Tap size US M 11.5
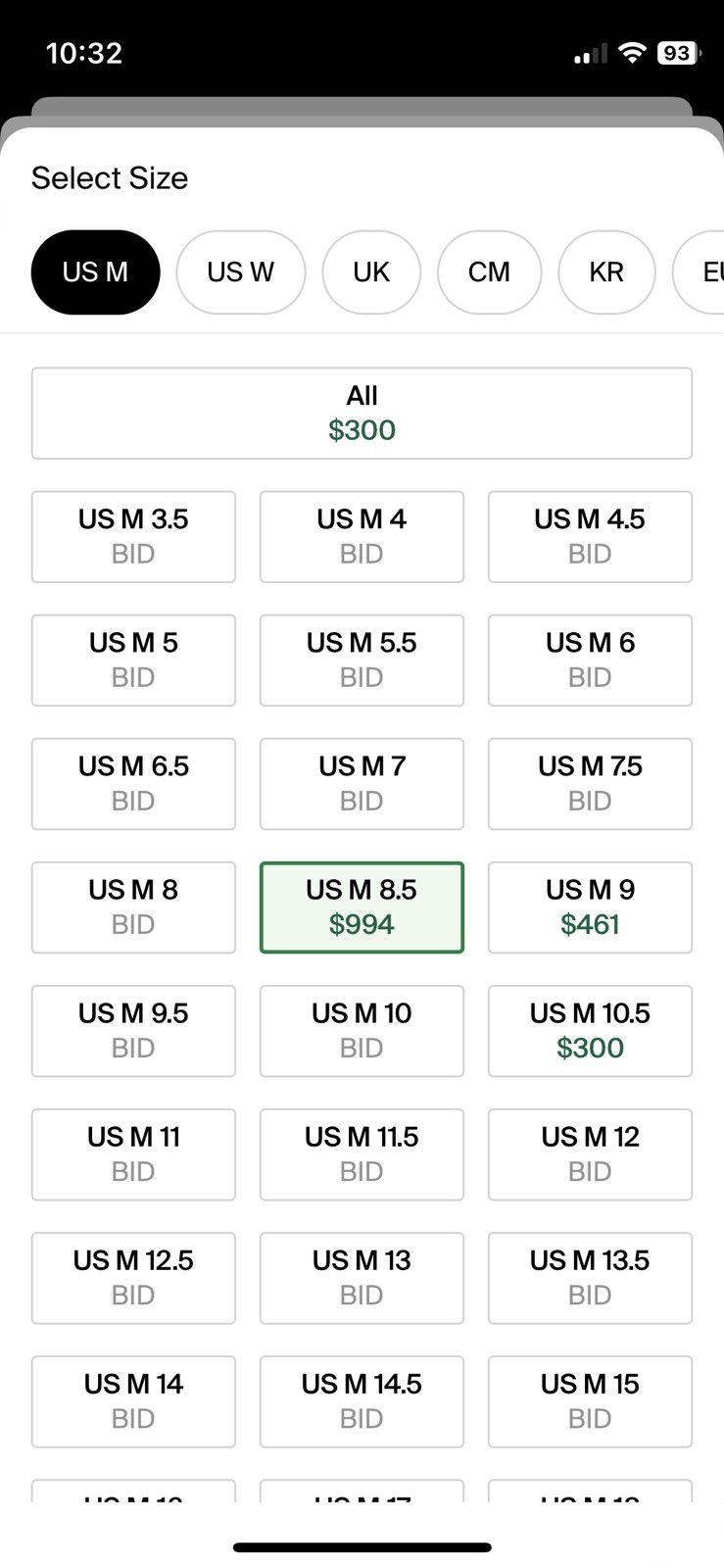724x1568 pixels. pyautogui.click(x=362, y=1154)
